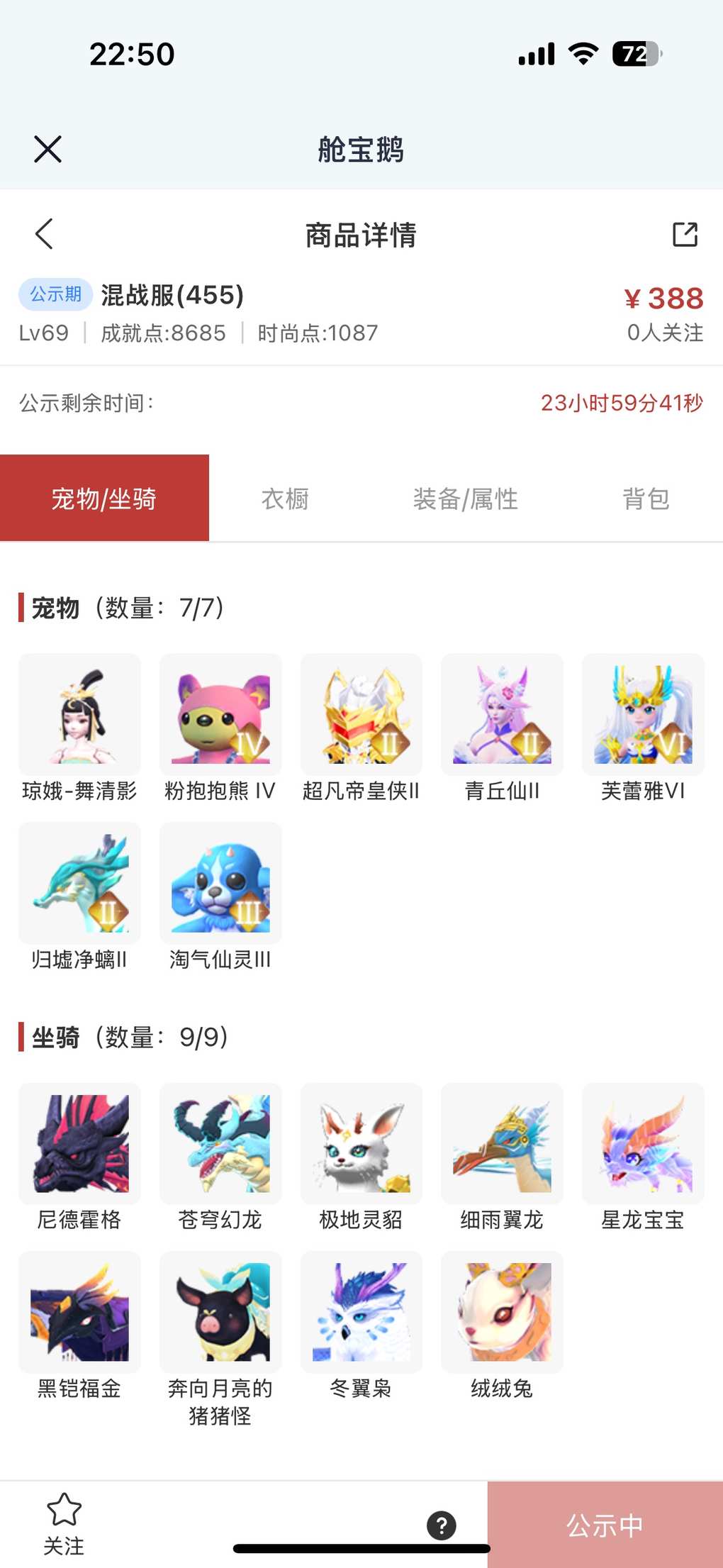Open the 装备/属性 tab

[x=465, y=499]
